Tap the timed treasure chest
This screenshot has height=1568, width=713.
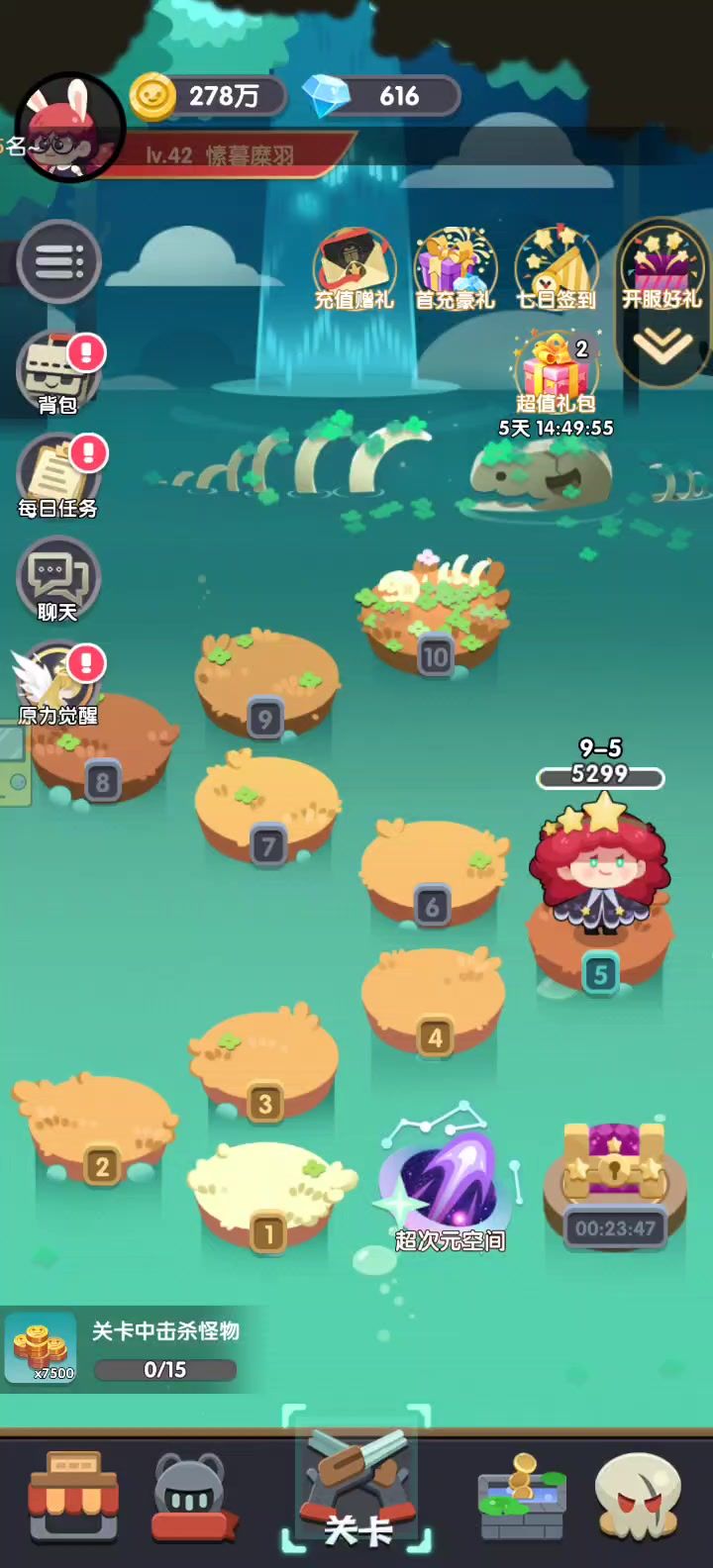click(x=615, y=1183)
